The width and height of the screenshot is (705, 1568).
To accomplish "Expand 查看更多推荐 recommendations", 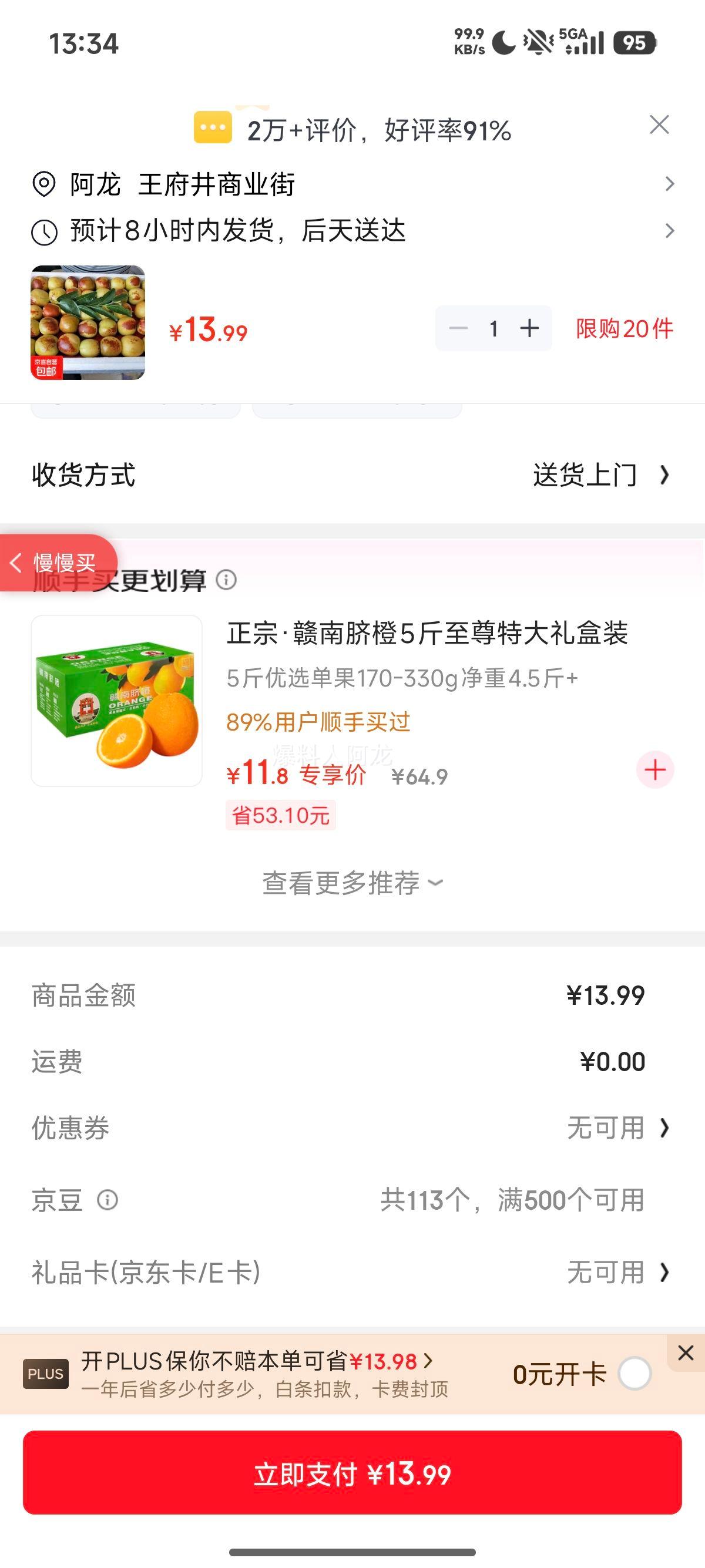I will coord(352,881).
